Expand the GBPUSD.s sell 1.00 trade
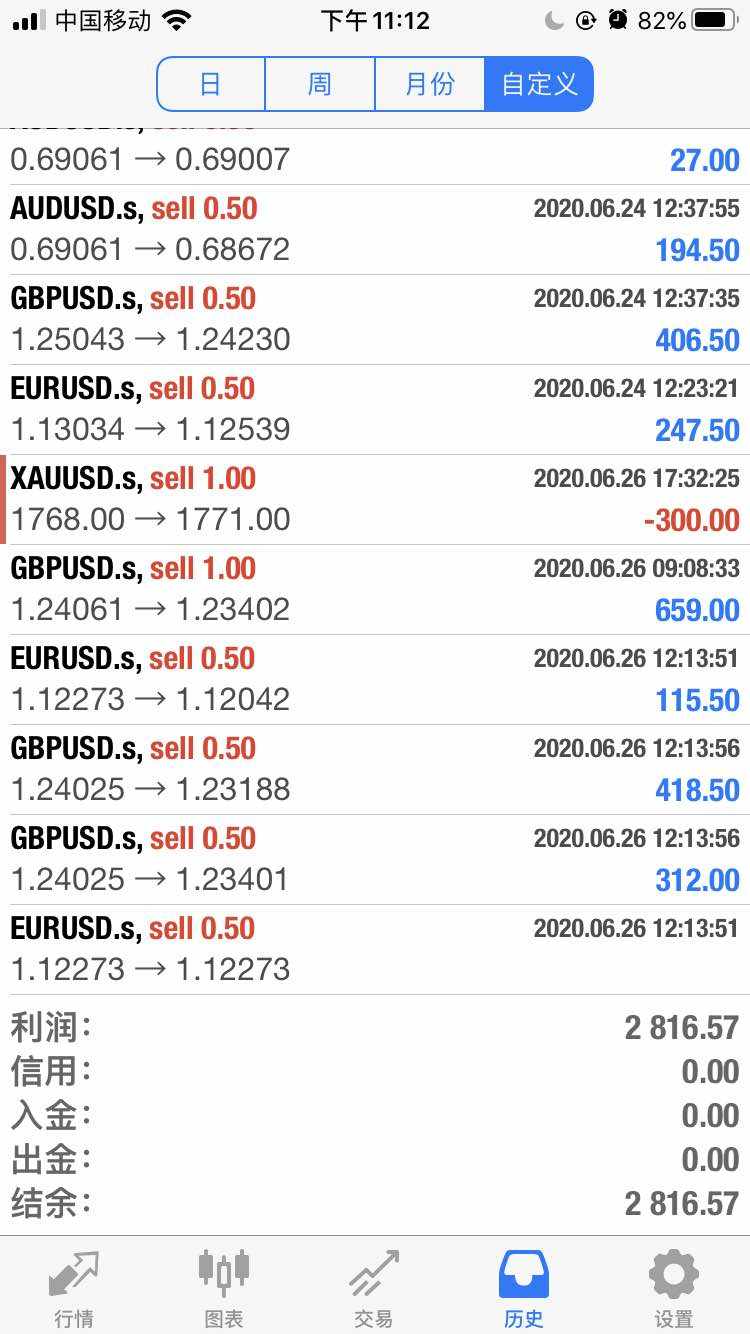The height and width of the screenshot is (1334, 750). tap(375, 590)
